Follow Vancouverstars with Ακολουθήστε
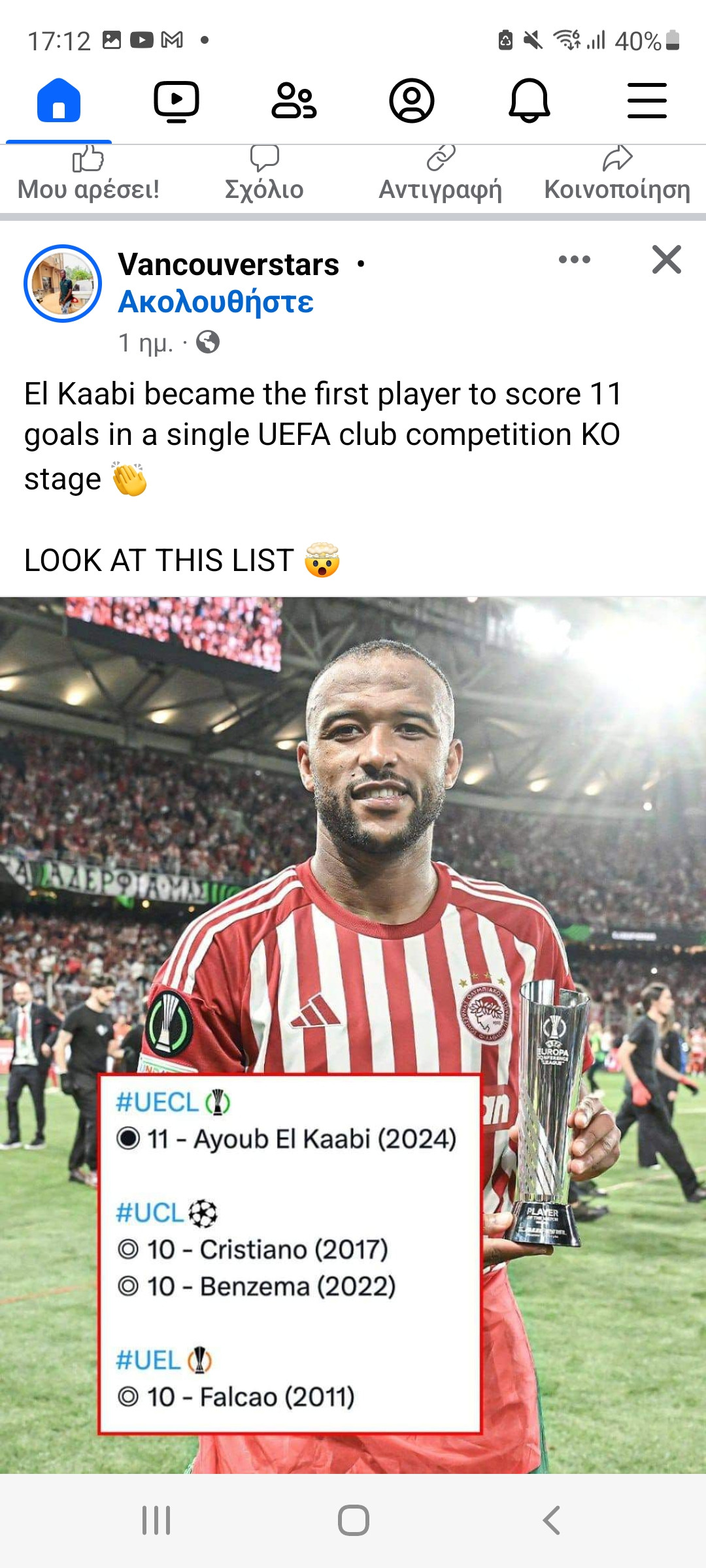 (216, 302)
